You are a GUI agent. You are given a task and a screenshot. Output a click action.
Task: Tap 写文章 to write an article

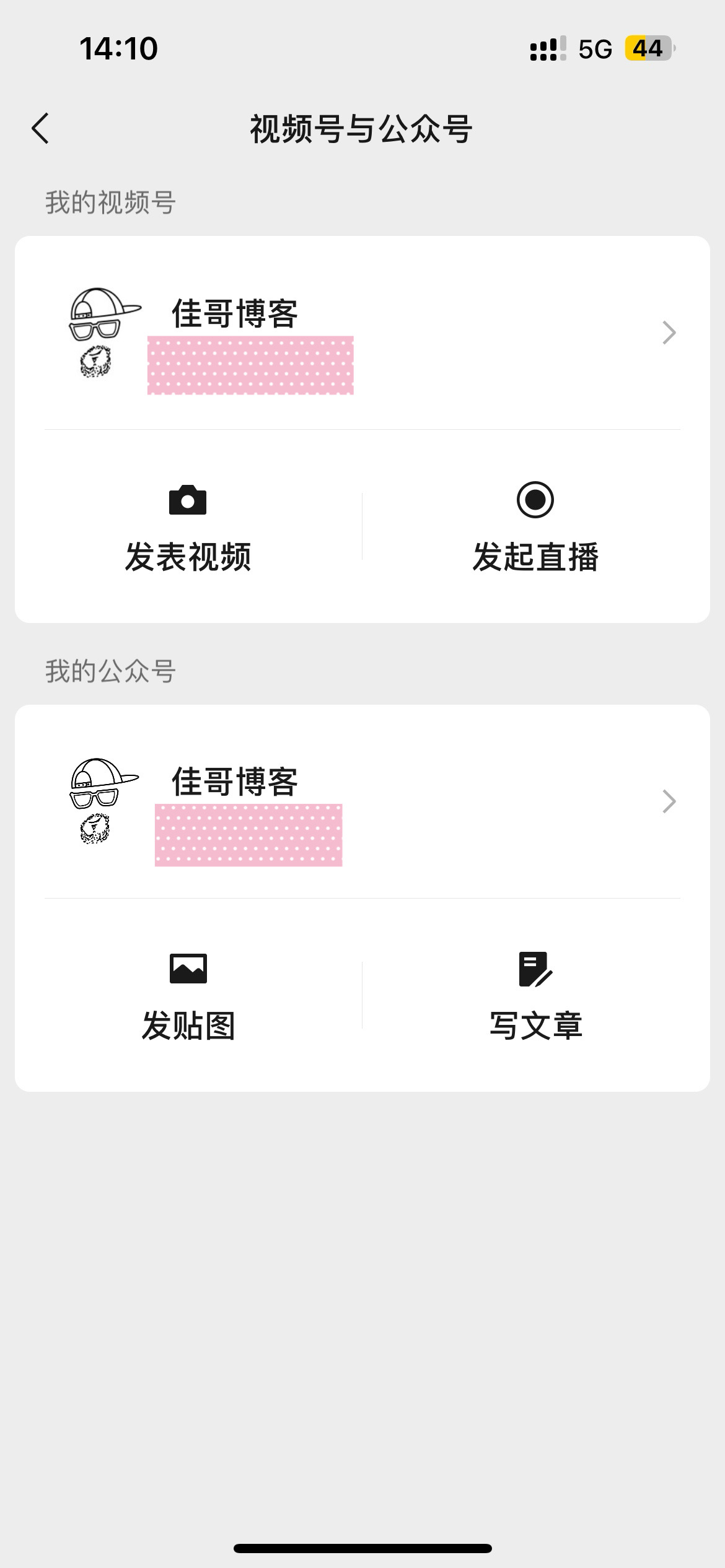(535, 996)
